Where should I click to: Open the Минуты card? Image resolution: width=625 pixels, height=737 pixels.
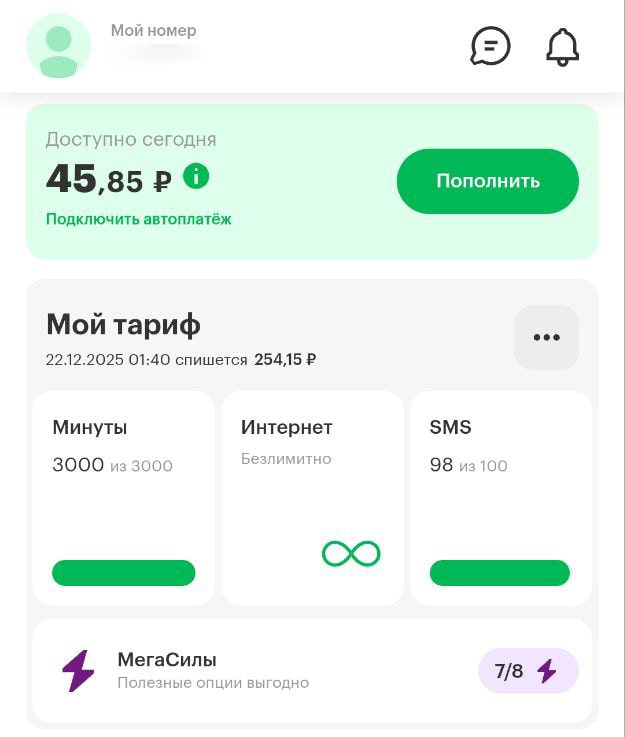pyautogui.click(x=123, y=498)
